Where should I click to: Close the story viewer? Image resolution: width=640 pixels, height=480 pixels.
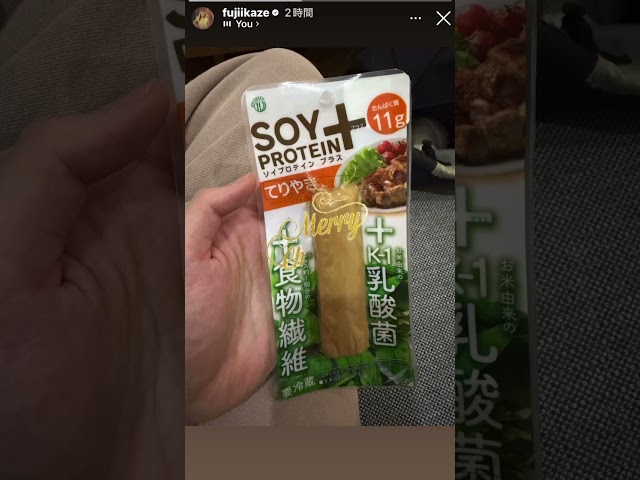pos(443,18)
